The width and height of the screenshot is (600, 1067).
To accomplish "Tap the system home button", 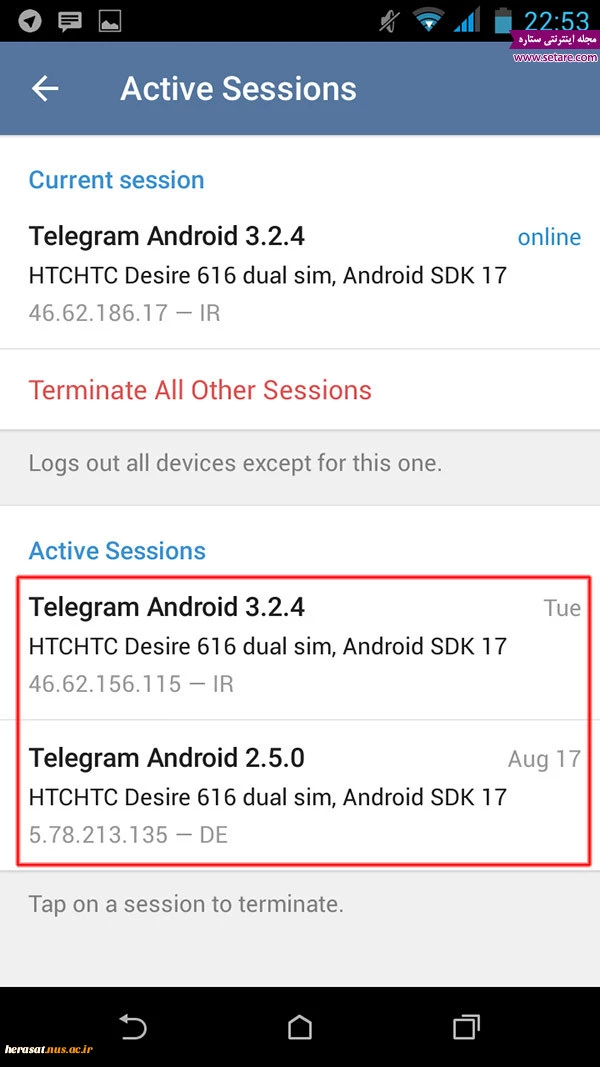I will (x=300, y=1027).
